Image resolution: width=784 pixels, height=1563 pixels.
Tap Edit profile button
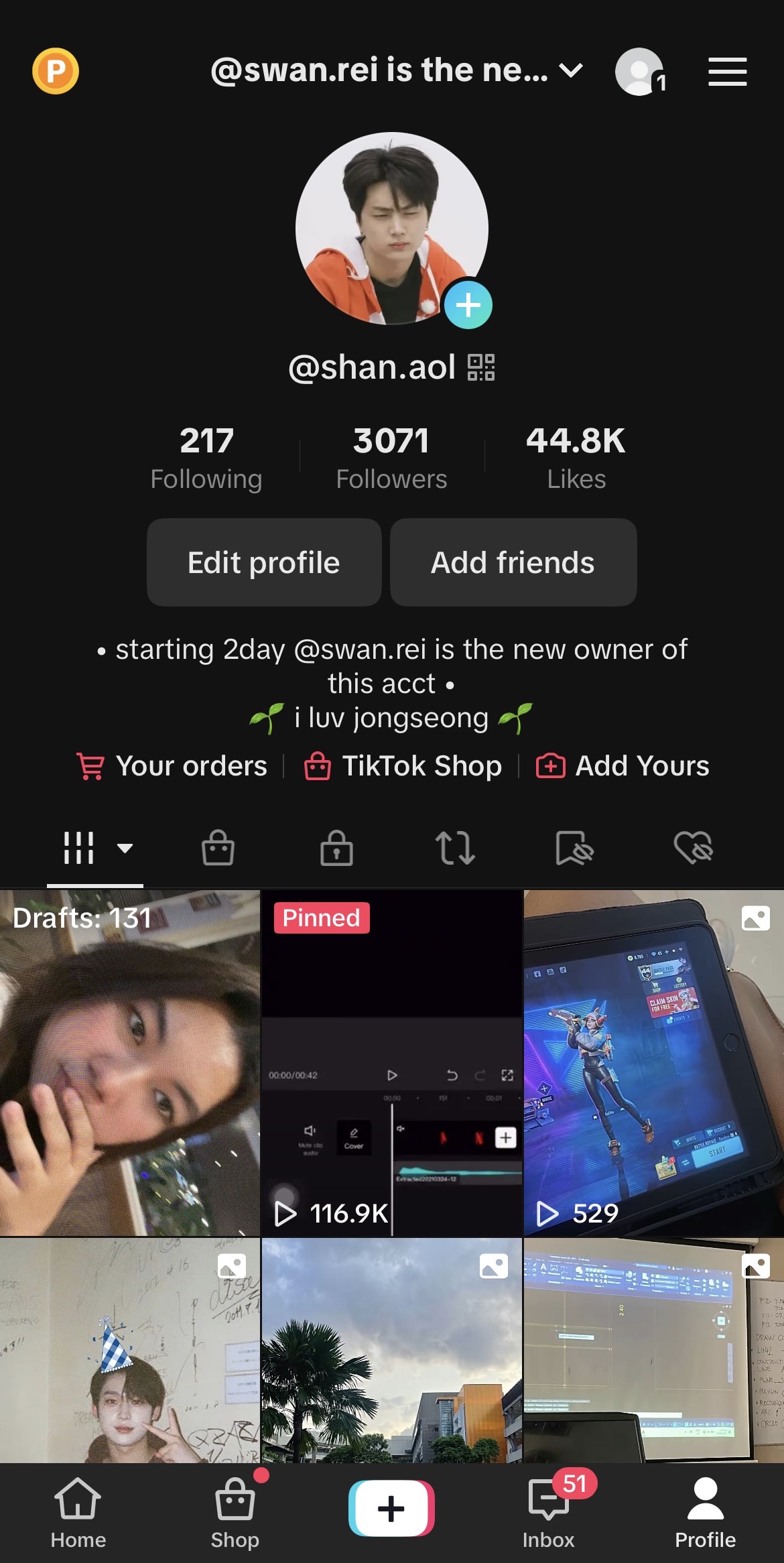click(264, 562)
